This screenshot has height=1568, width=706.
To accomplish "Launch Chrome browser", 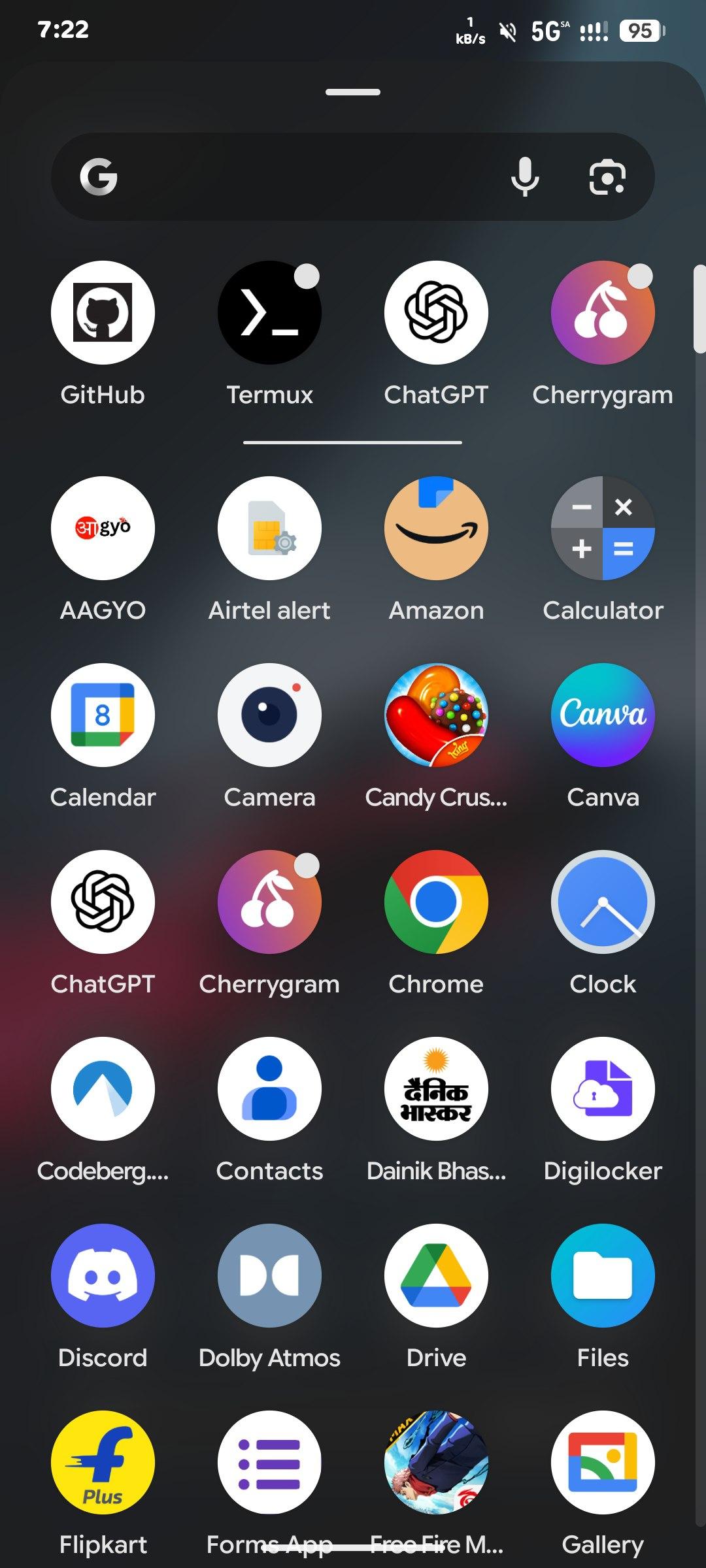I will point(436,902).
